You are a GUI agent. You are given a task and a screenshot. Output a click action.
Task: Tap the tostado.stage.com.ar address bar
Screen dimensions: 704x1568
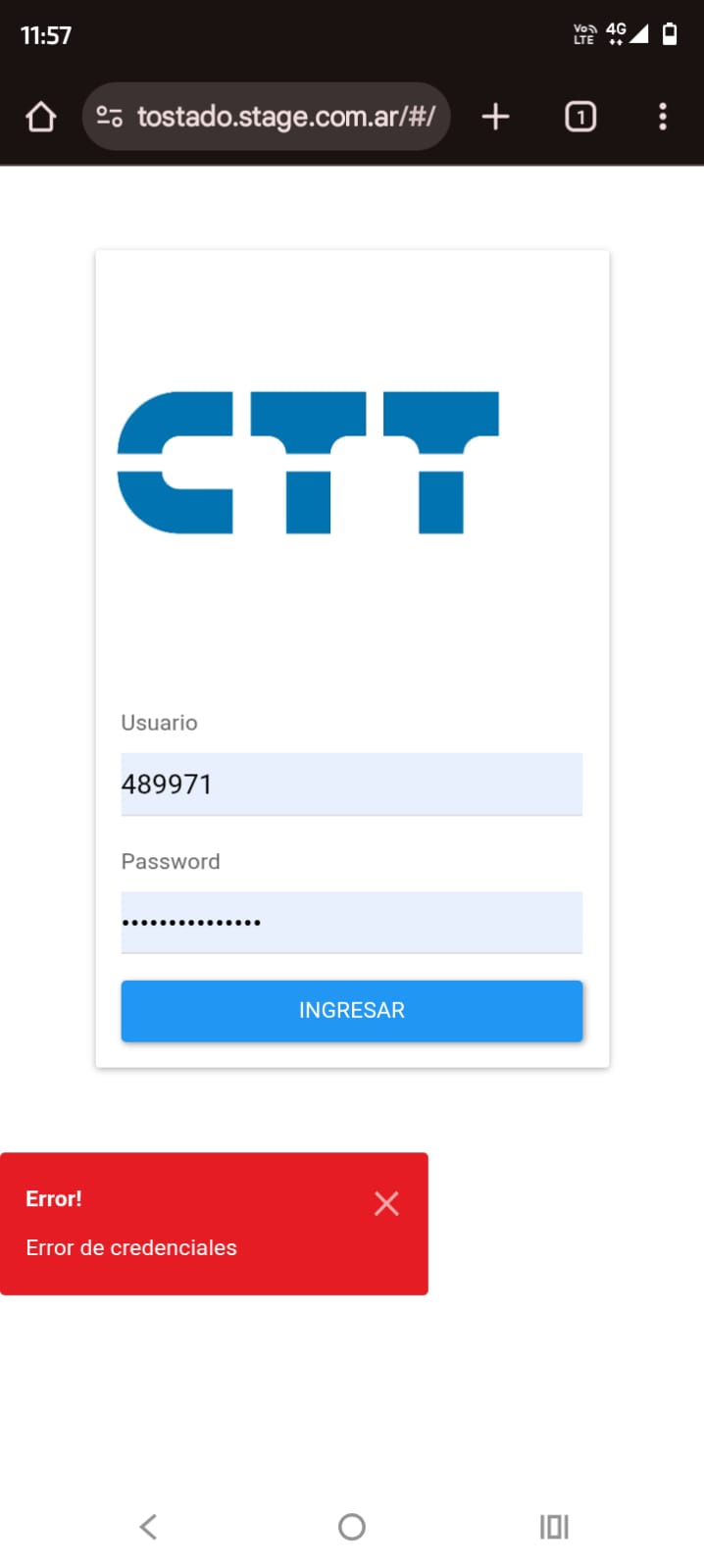click(x=284, y=117)
